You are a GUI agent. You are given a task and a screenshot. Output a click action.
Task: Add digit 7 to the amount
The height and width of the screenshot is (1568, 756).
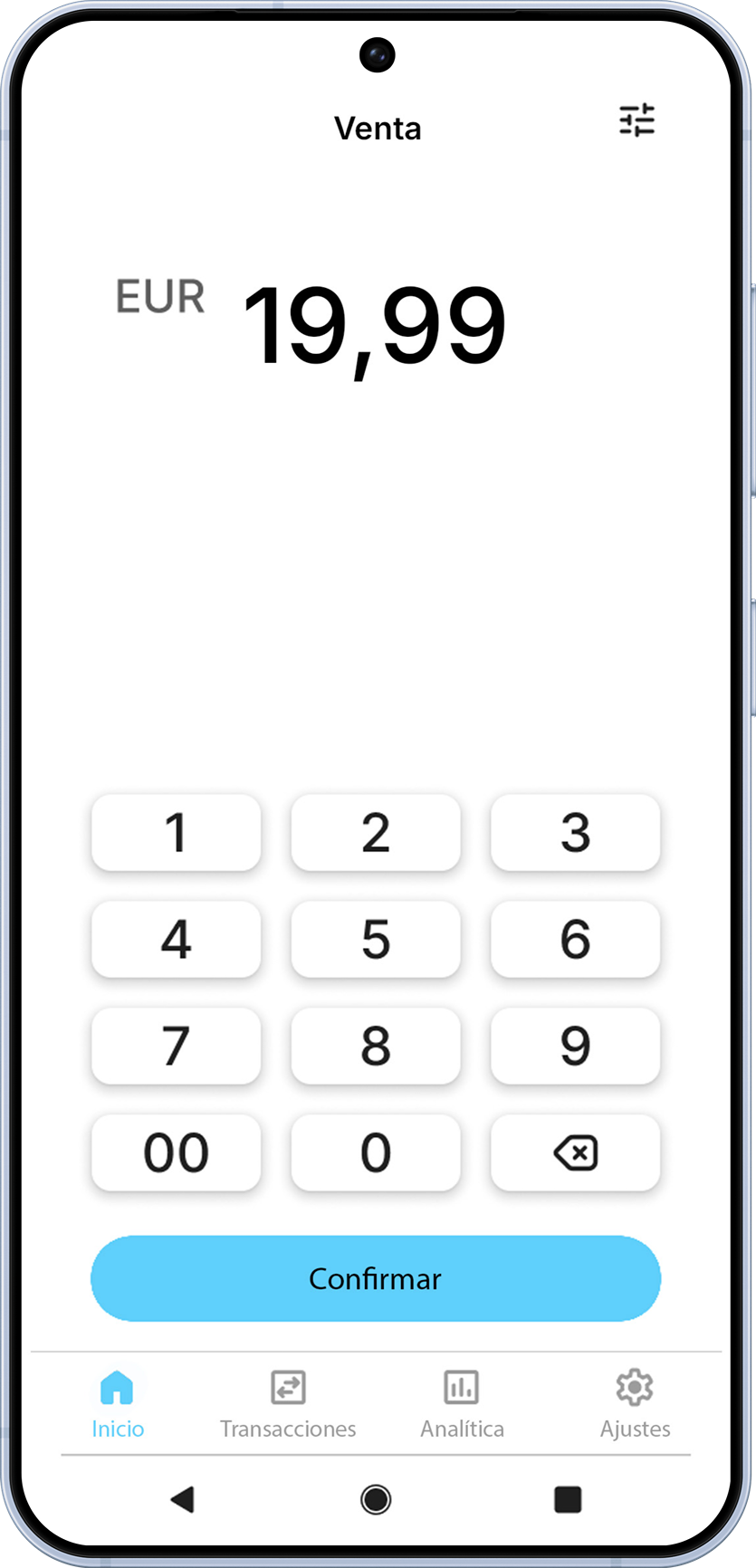(177, 1046)
